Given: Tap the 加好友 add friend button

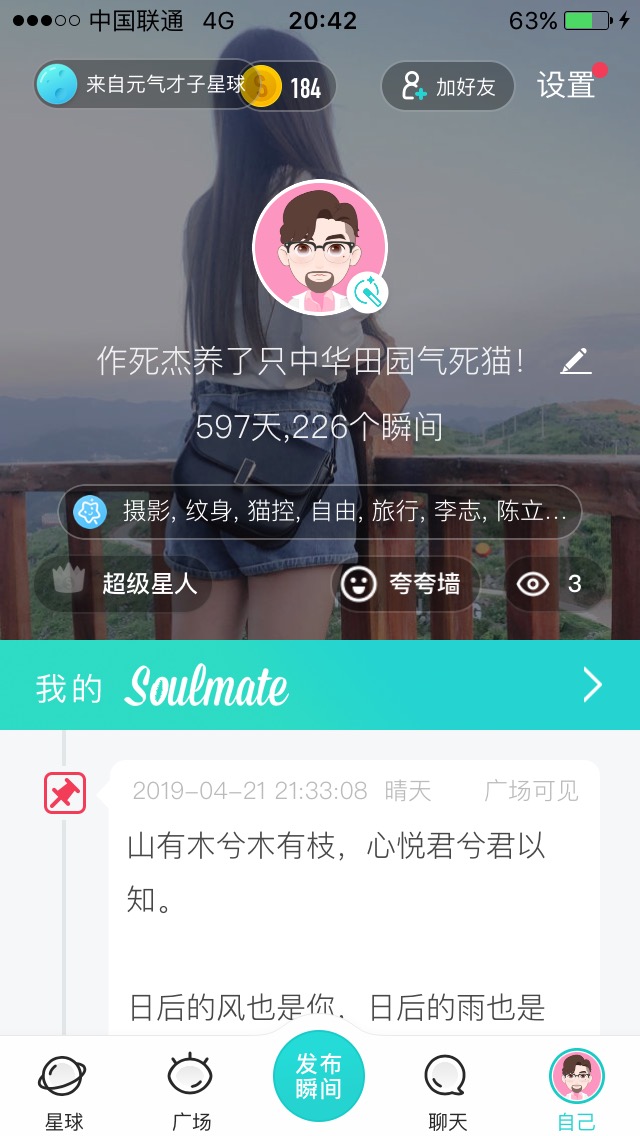Looking at the screenshot, I should click(x=447, y=86).
